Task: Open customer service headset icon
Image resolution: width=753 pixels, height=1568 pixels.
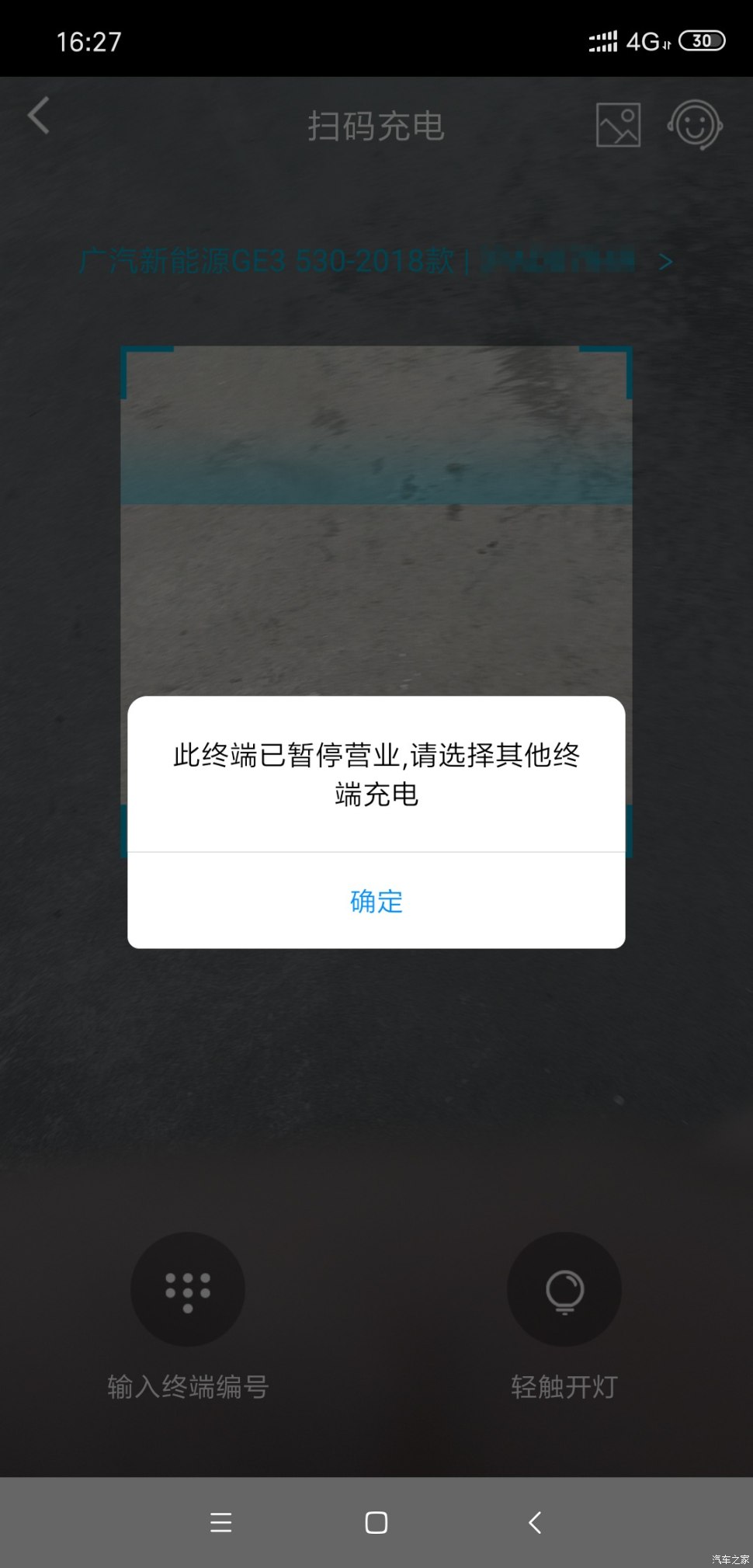Action: pos(695,124)
